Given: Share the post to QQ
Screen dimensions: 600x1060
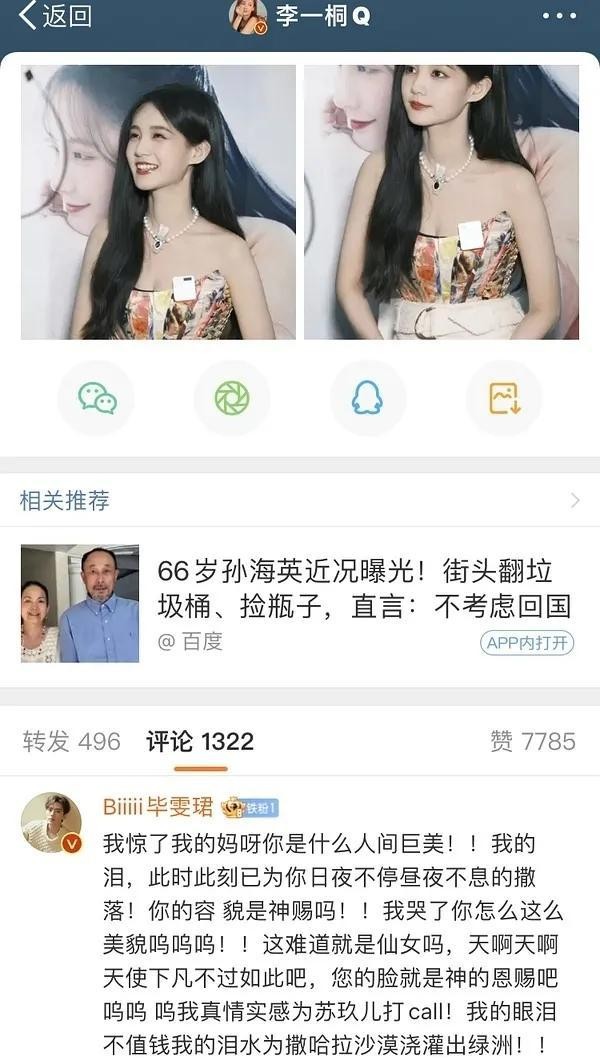Looking at the screenshot, I should [x=367, y=398].
